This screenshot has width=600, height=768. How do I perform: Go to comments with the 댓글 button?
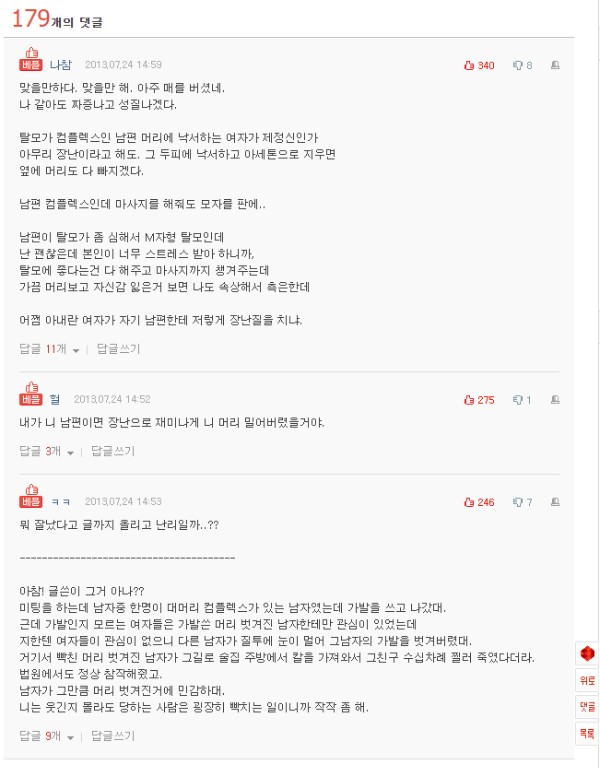[x=587, y=706]
